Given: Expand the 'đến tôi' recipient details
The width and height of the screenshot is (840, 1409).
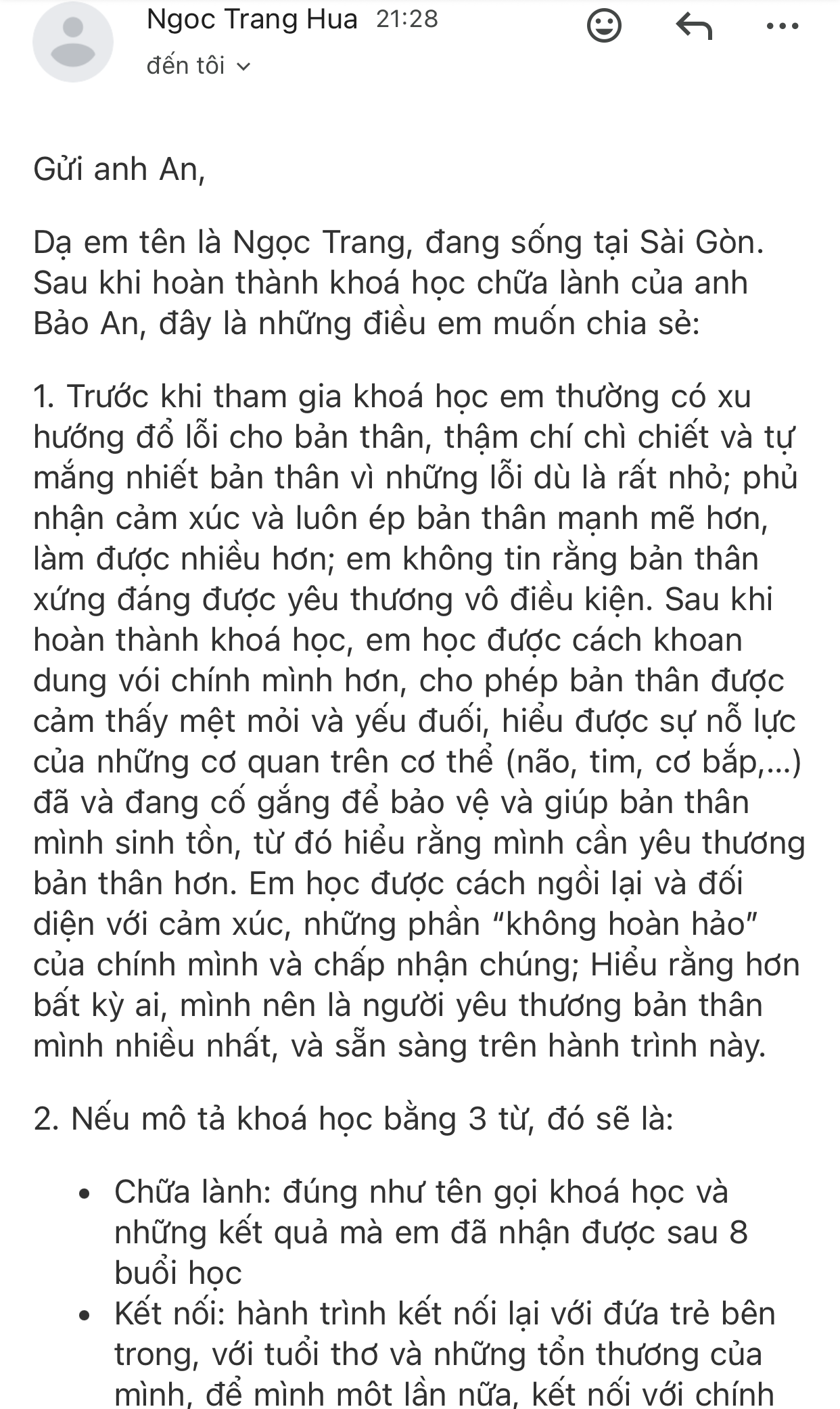Looking at the screenshot, I should point(198,66).
